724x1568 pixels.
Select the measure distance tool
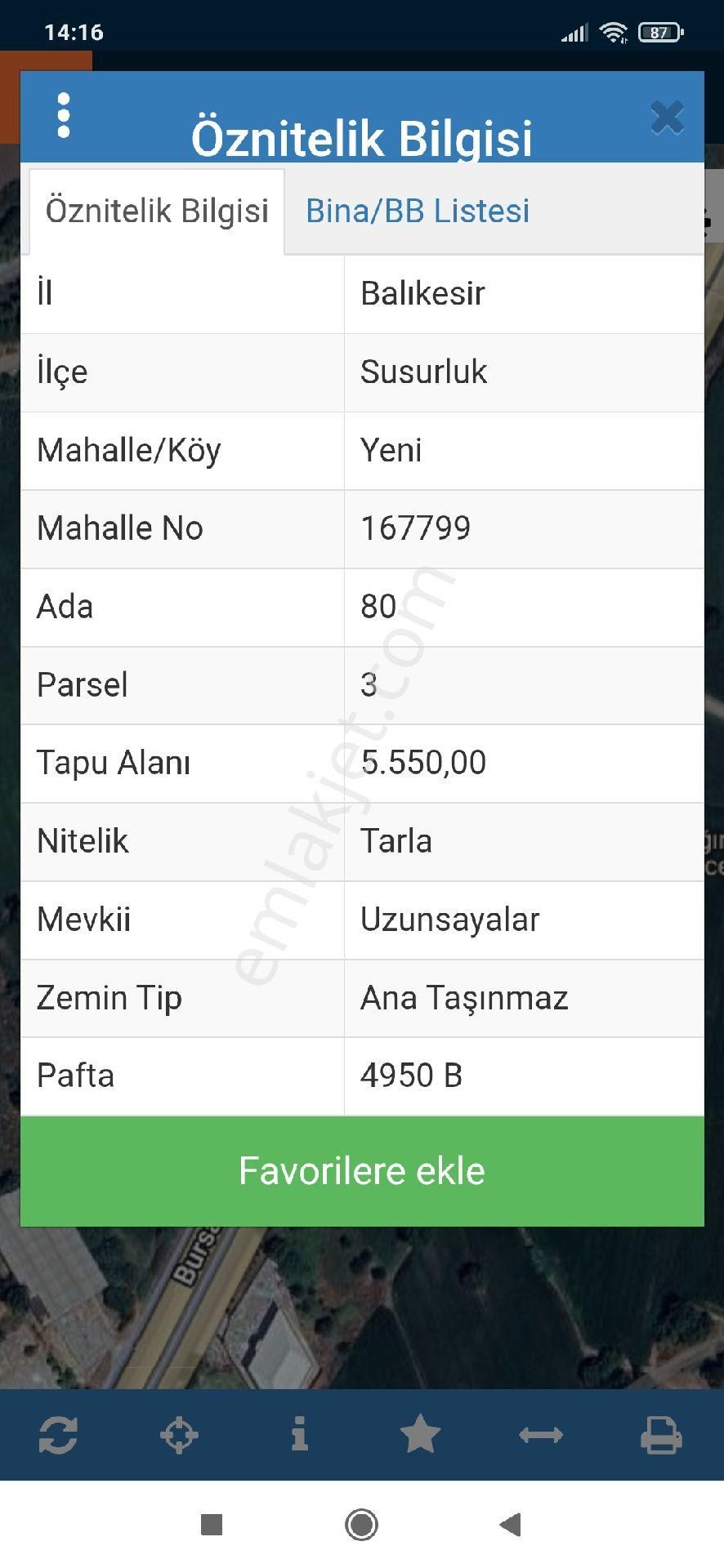pos(541,1436)
